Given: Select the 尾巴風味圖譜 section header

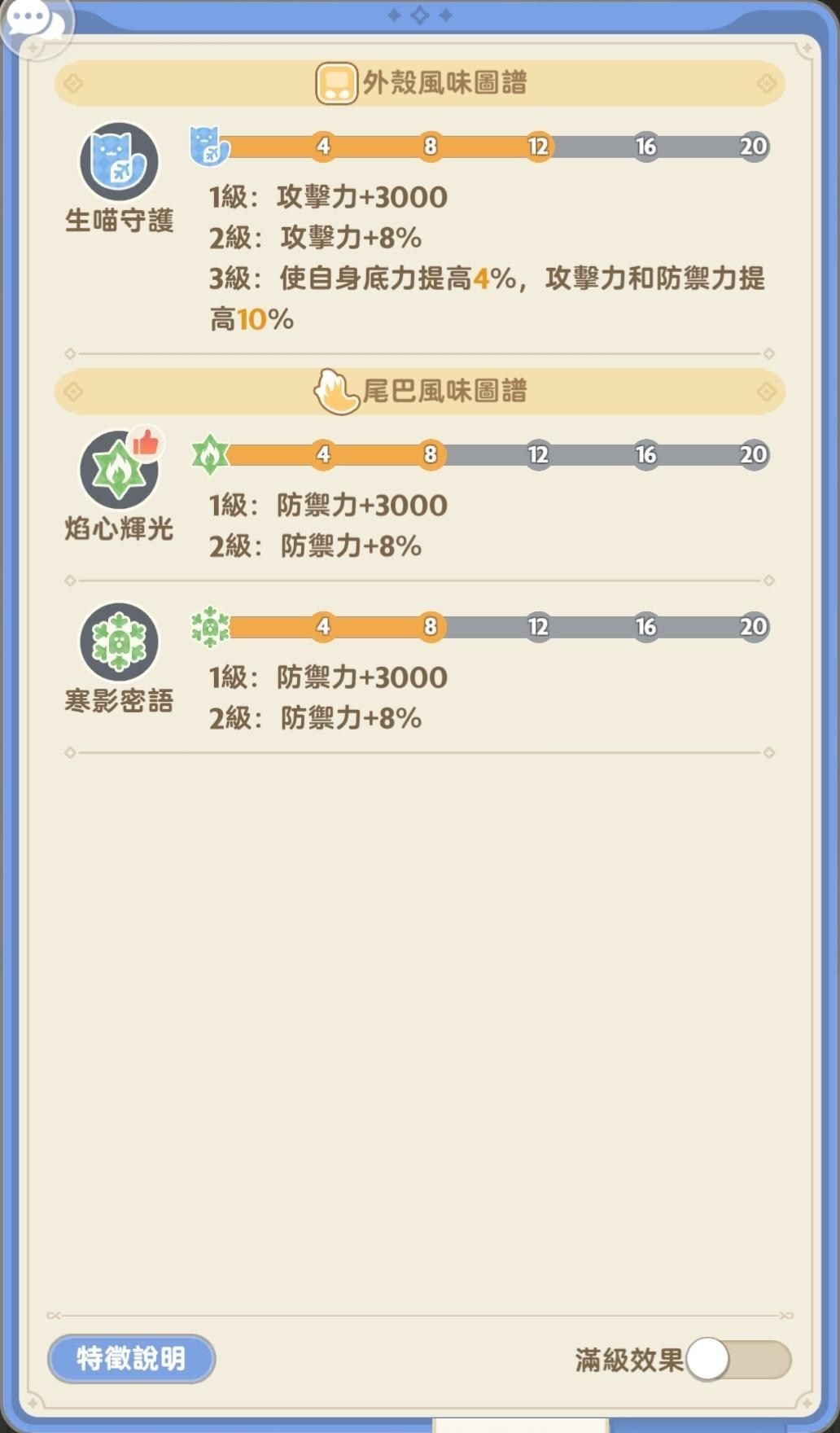Looking at the screenshot, I should 420,391.
